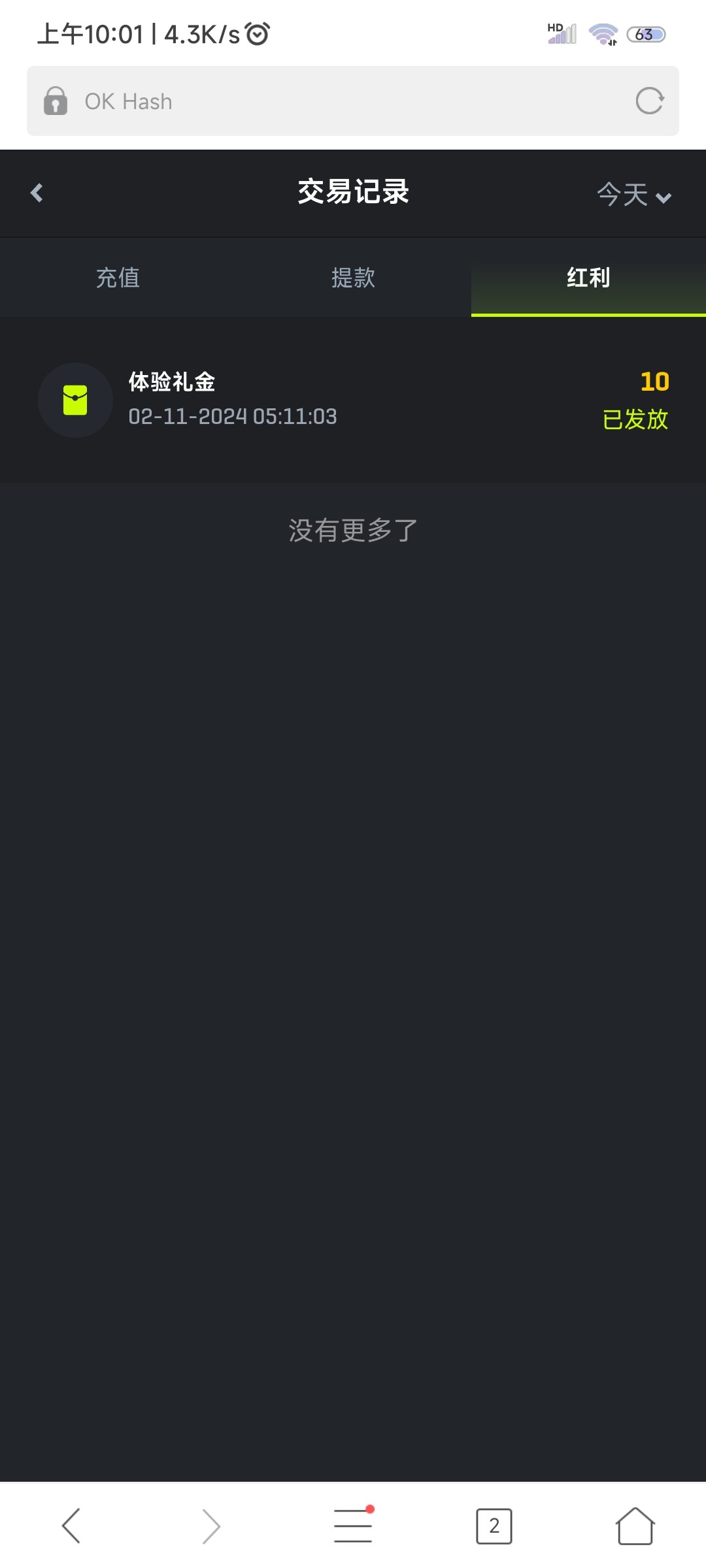
Task: Open the 体验礼金 record
Action: coord(353,400)
